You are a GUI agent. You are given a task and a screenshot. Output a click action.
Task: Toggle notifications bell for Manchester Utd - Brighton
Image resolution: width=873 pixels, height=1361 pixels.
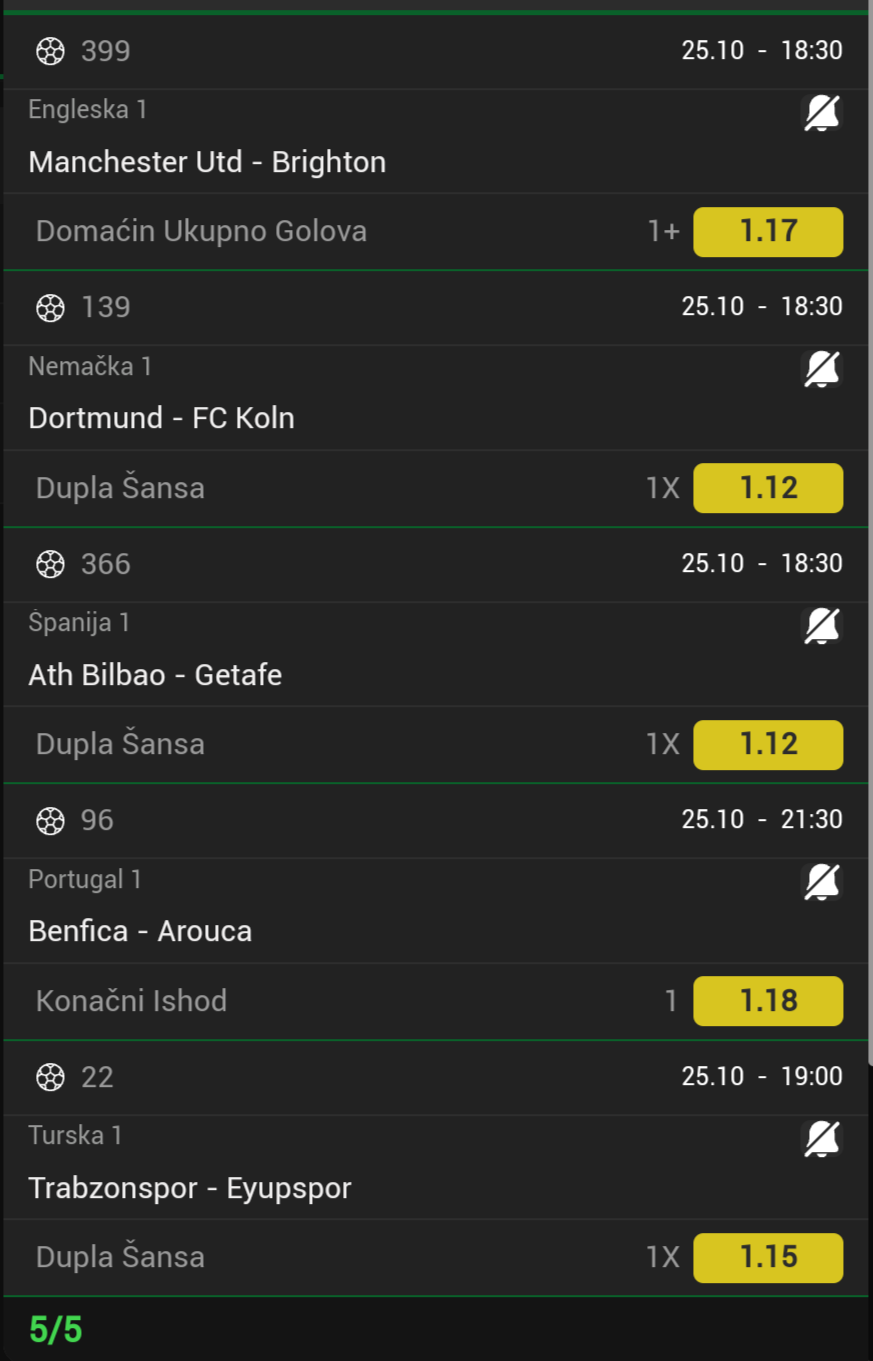(822, 113)
